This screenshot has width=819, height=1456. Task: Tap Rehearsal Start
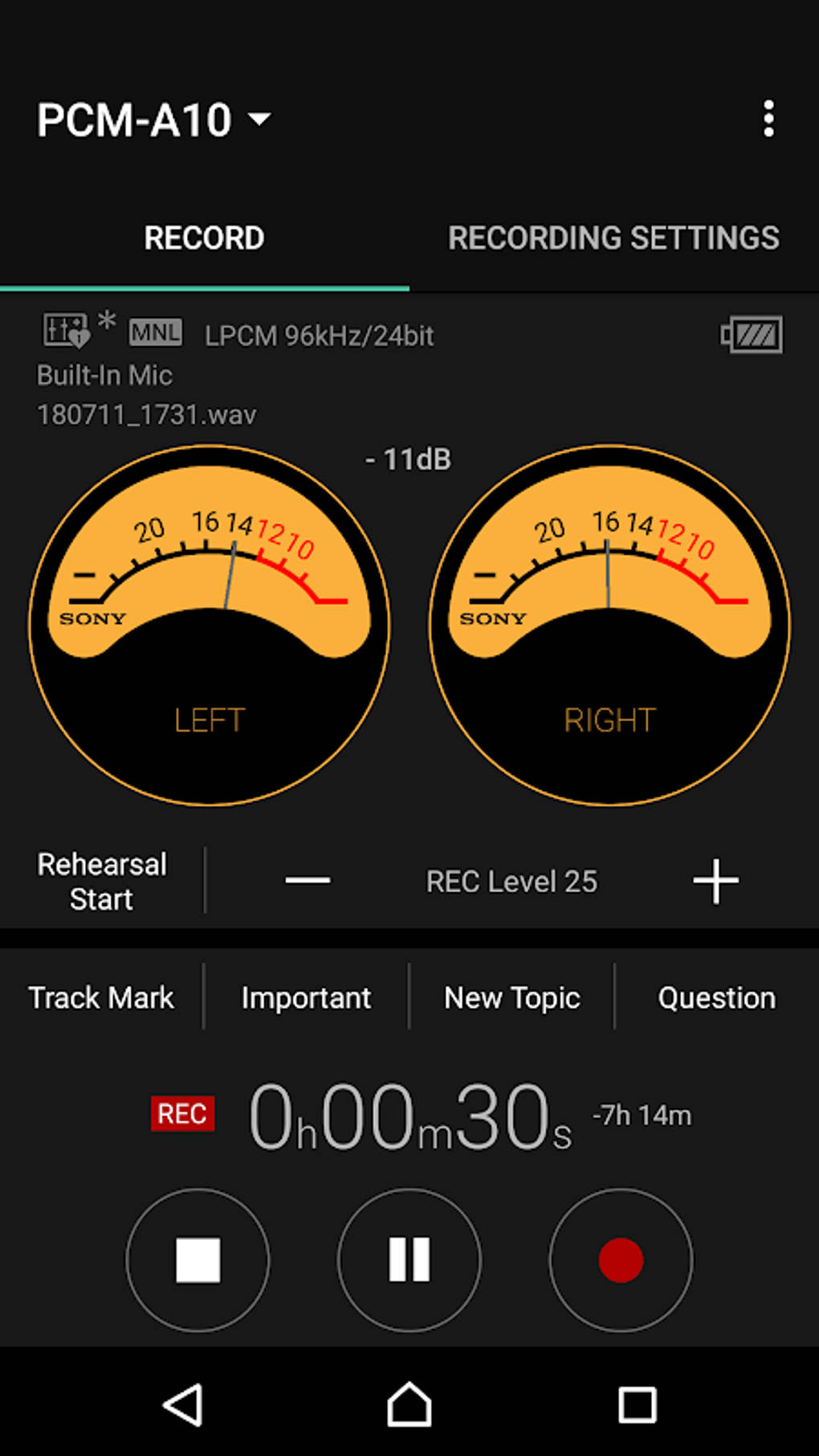[x=102, y=882]
